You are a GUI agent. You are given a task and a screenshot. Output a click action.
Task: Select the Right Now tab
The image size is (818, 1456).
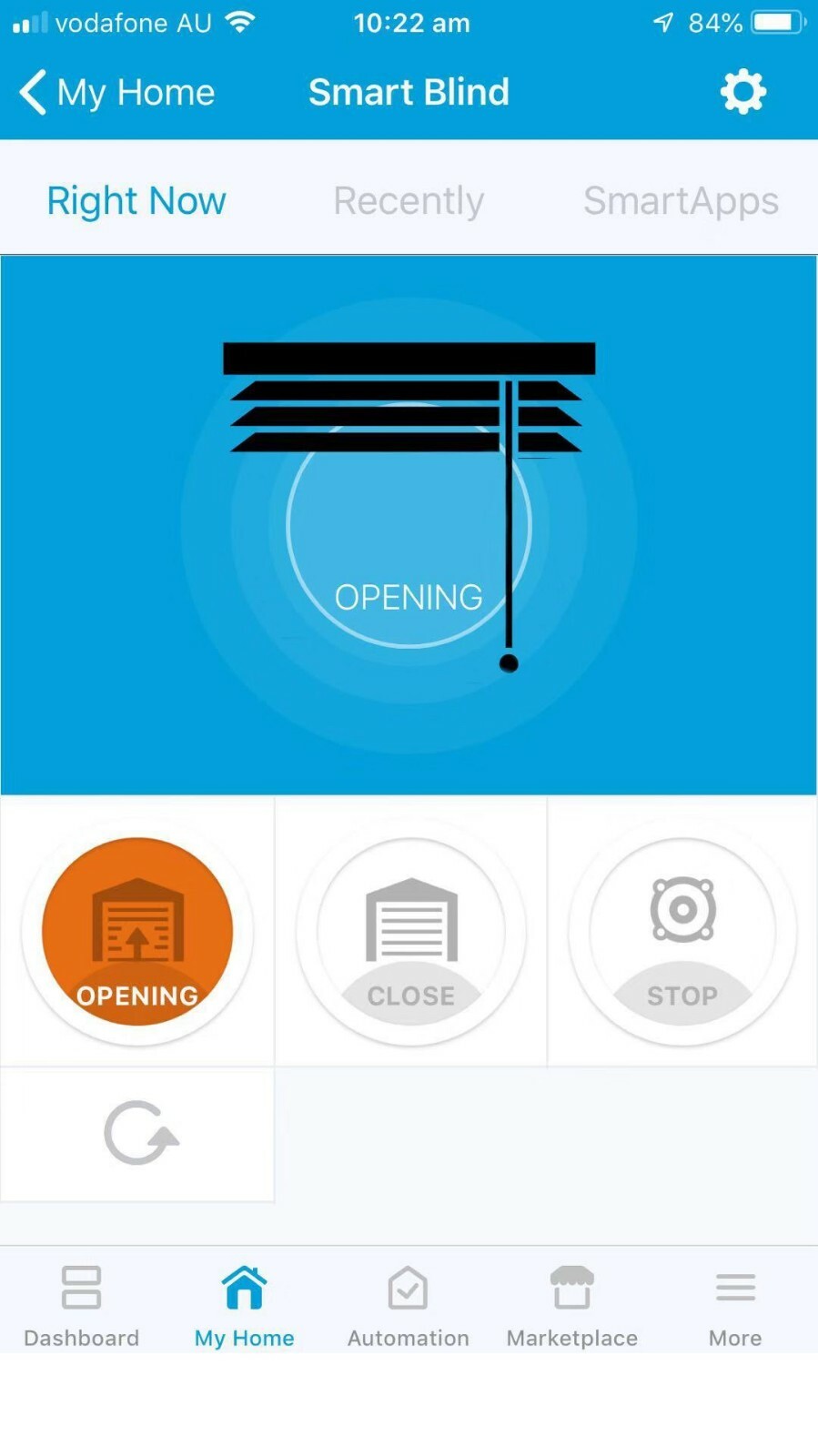click(x=136, y=201)
